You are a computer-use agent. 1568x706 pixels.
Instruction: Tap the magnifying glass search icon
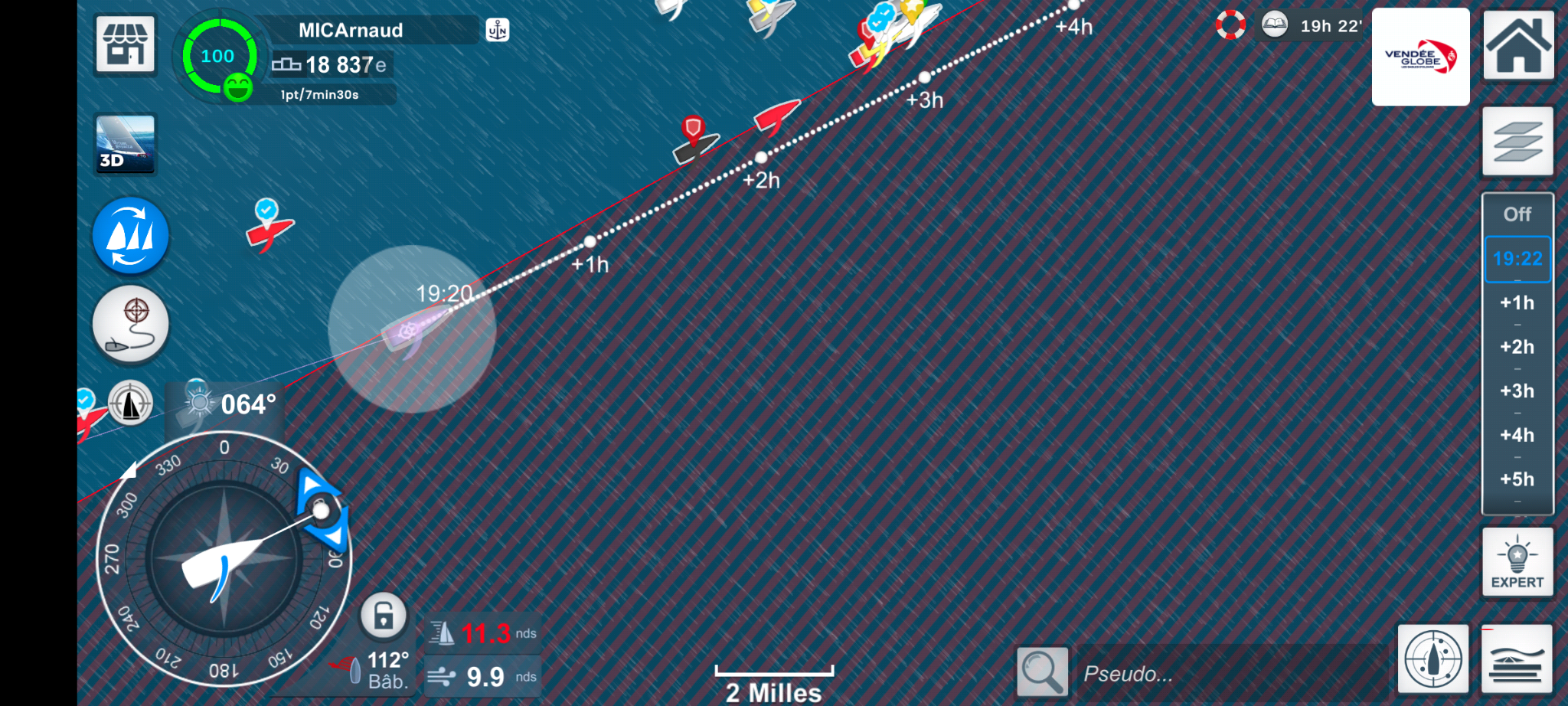(1042, 672)
